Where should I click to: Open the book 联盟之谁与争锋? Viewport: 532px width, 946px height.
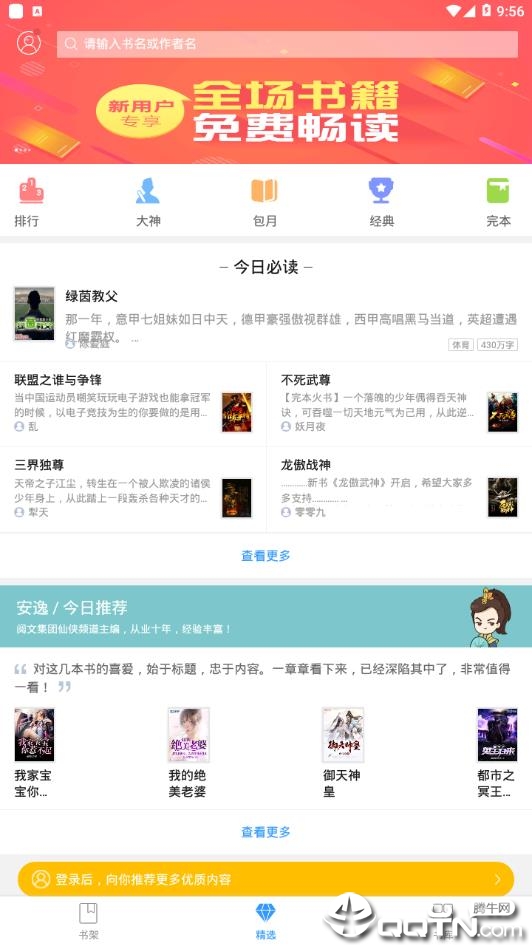133,404
